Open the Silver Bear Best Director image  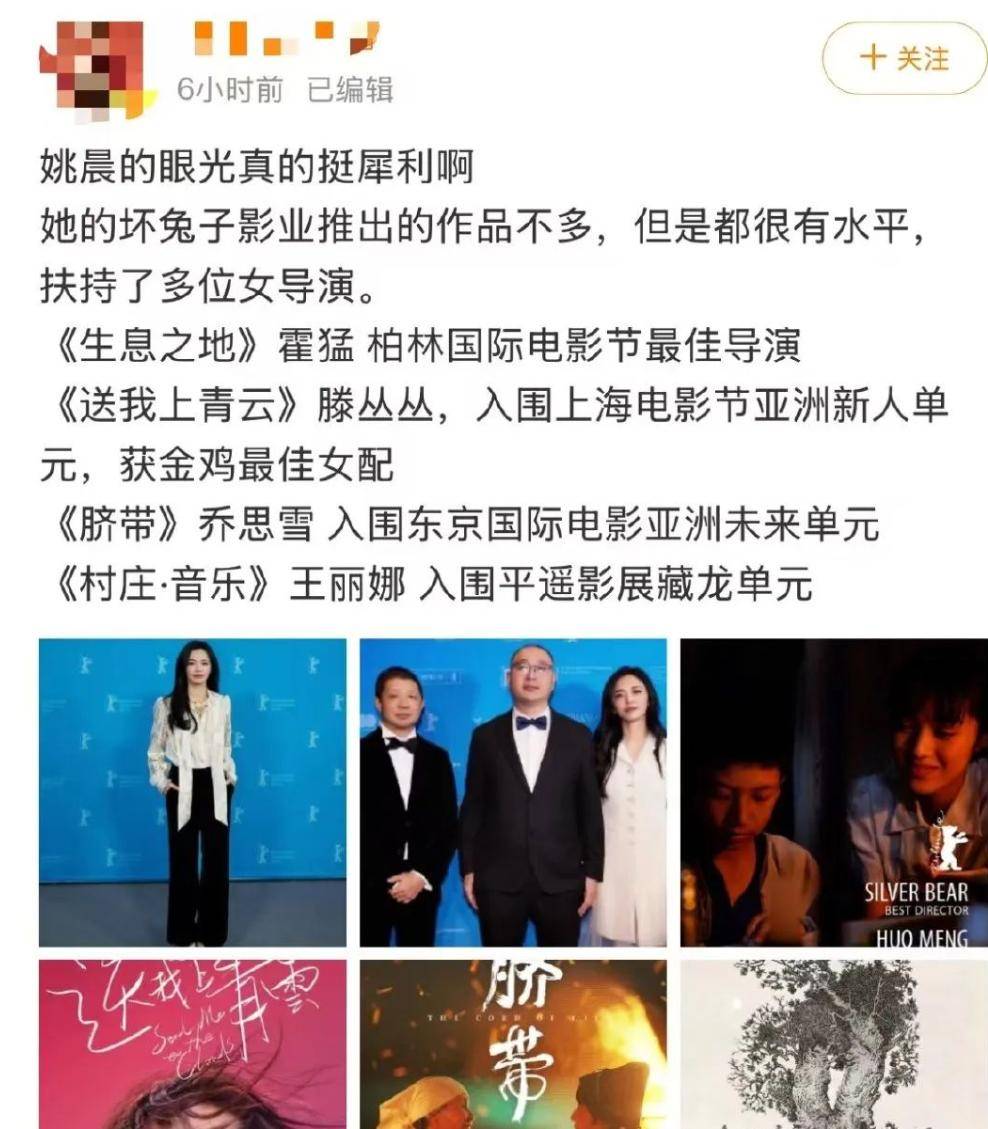[x=834, y=792]
